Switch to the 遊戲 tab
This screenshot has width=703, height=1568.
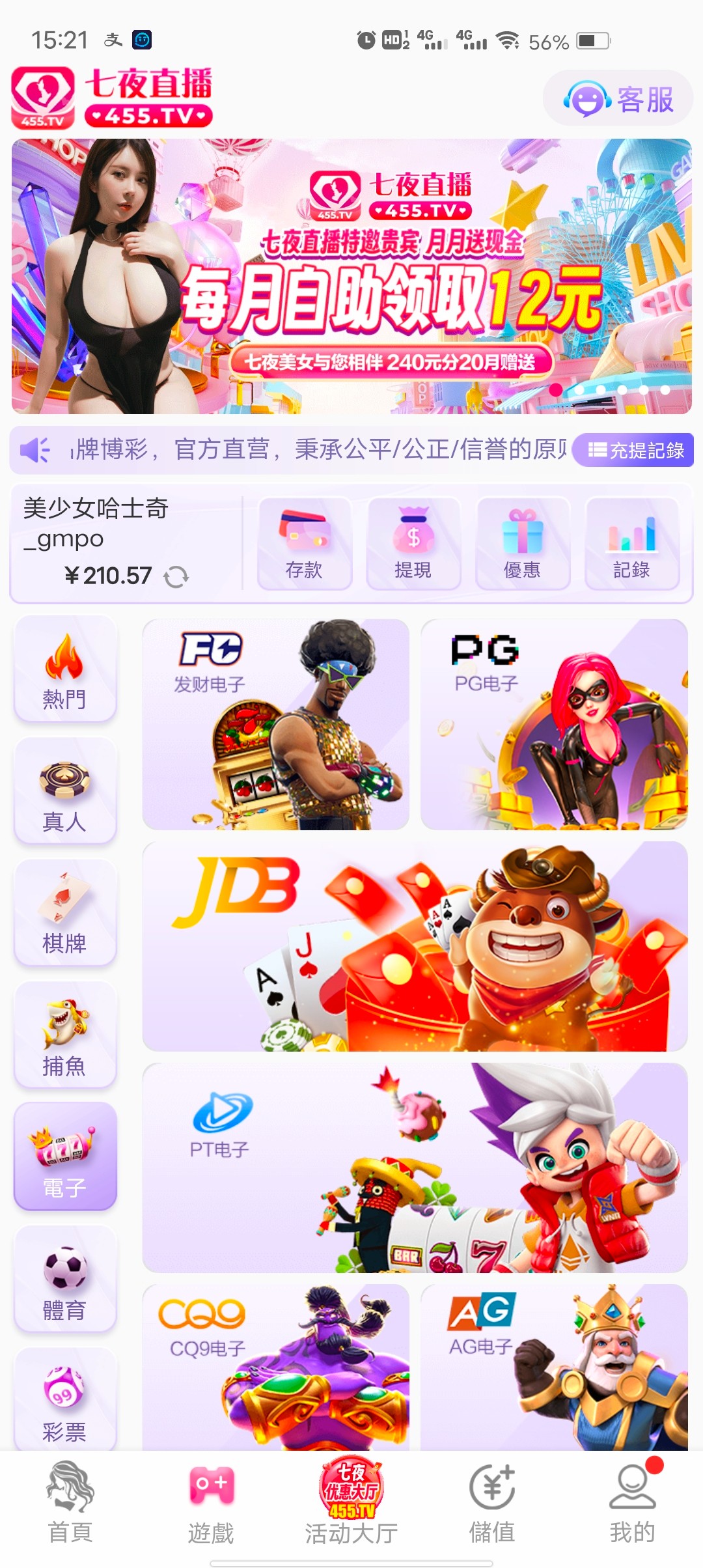tap(211, 1504)
